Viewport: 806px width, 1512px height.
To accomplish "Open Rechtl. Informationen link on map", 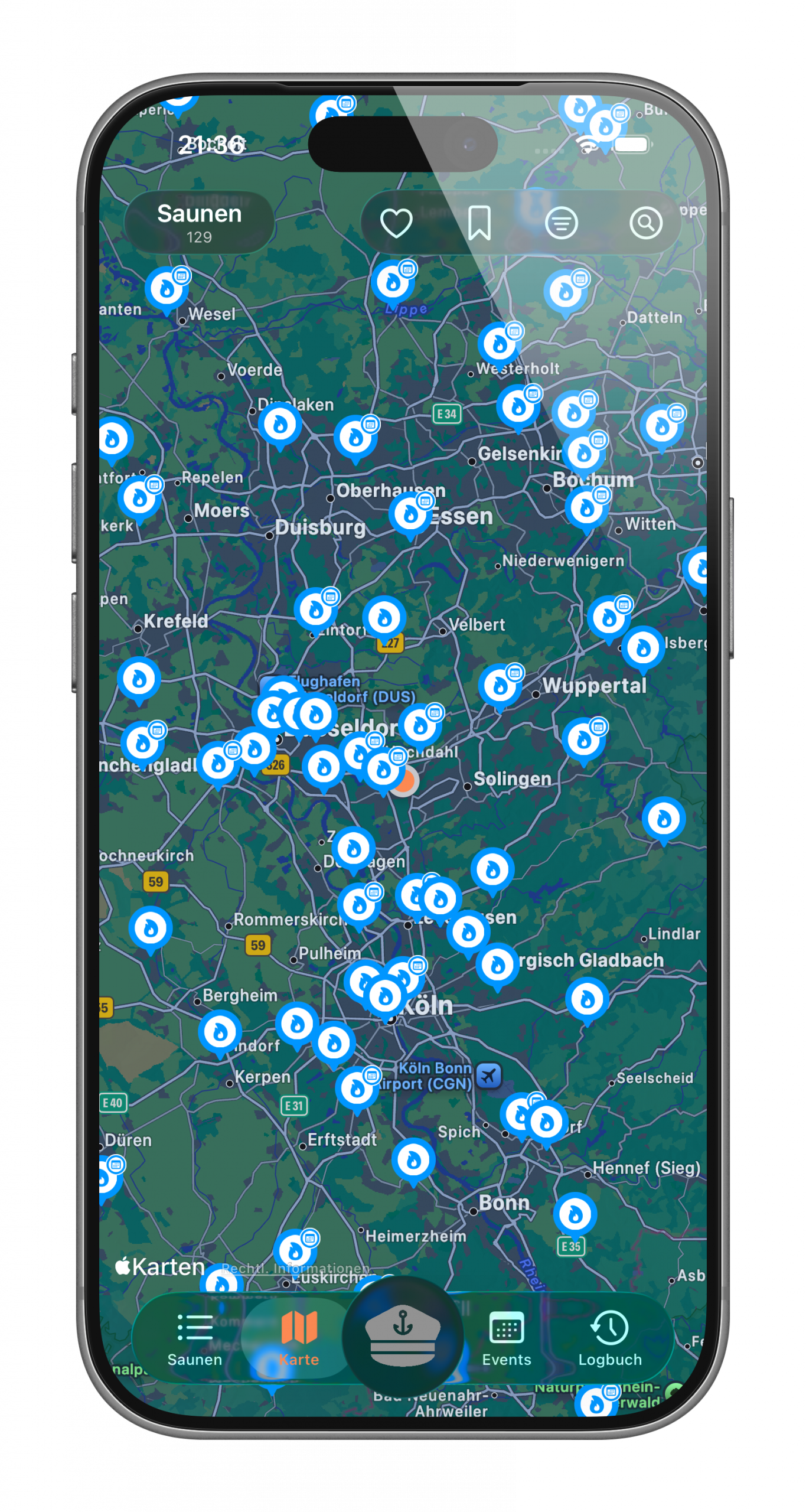I will click(x=295, y=1268).
